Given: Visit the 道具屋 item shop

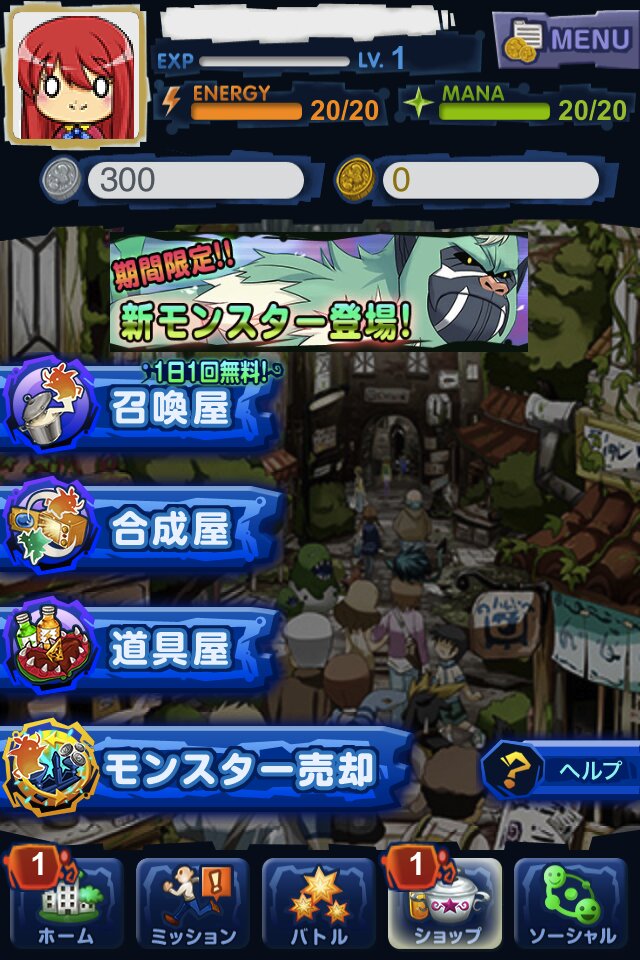Looking at the screenshot, I should pos(140,649).
